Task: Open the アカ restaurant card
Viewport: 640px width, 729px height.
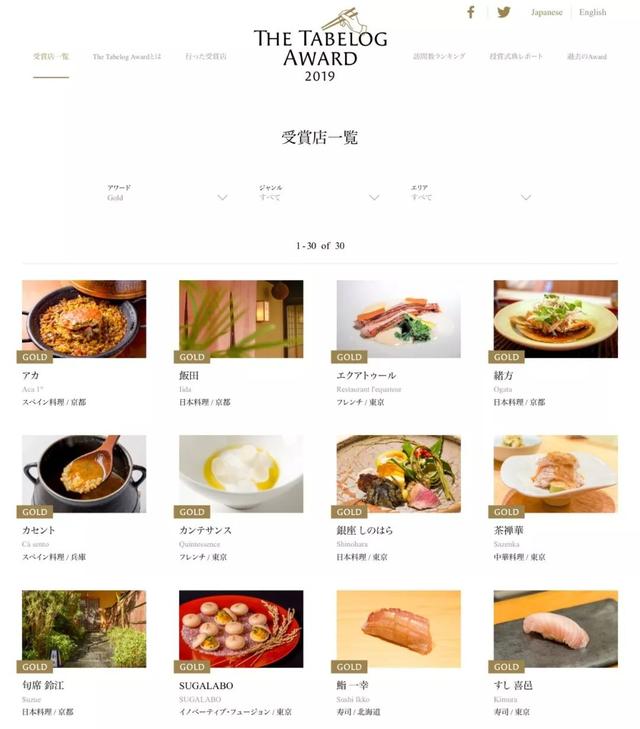Action: click(x=84, y=320)
